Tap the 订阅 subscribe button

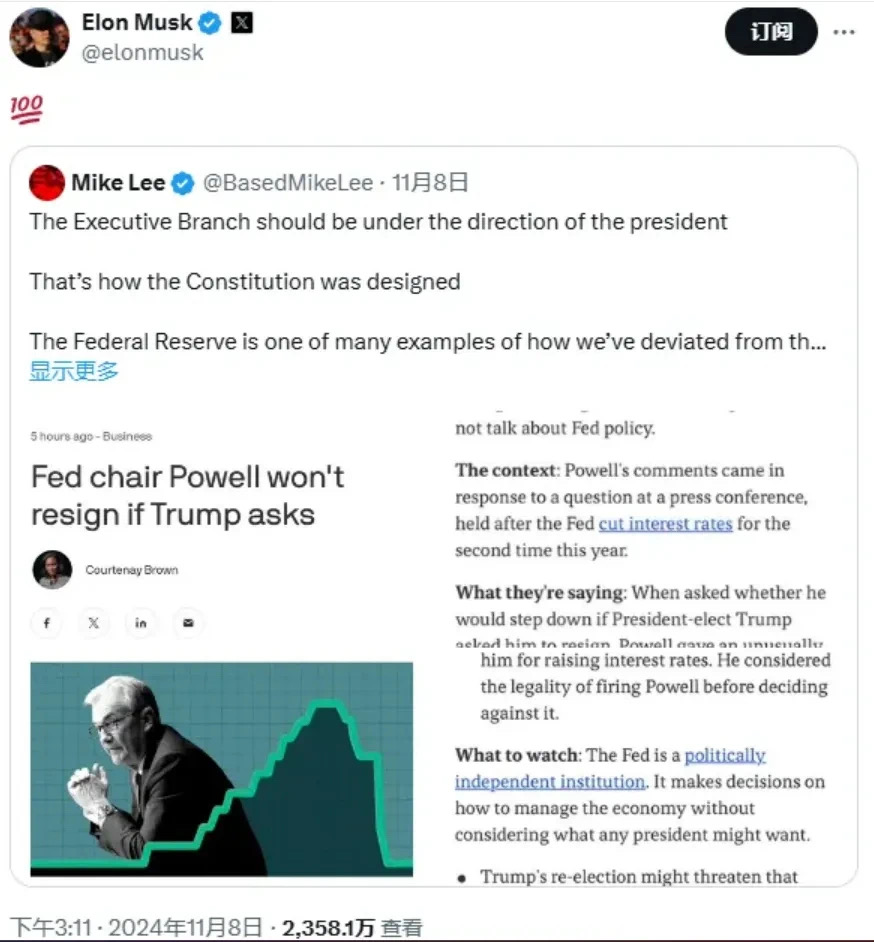(770, 32)
